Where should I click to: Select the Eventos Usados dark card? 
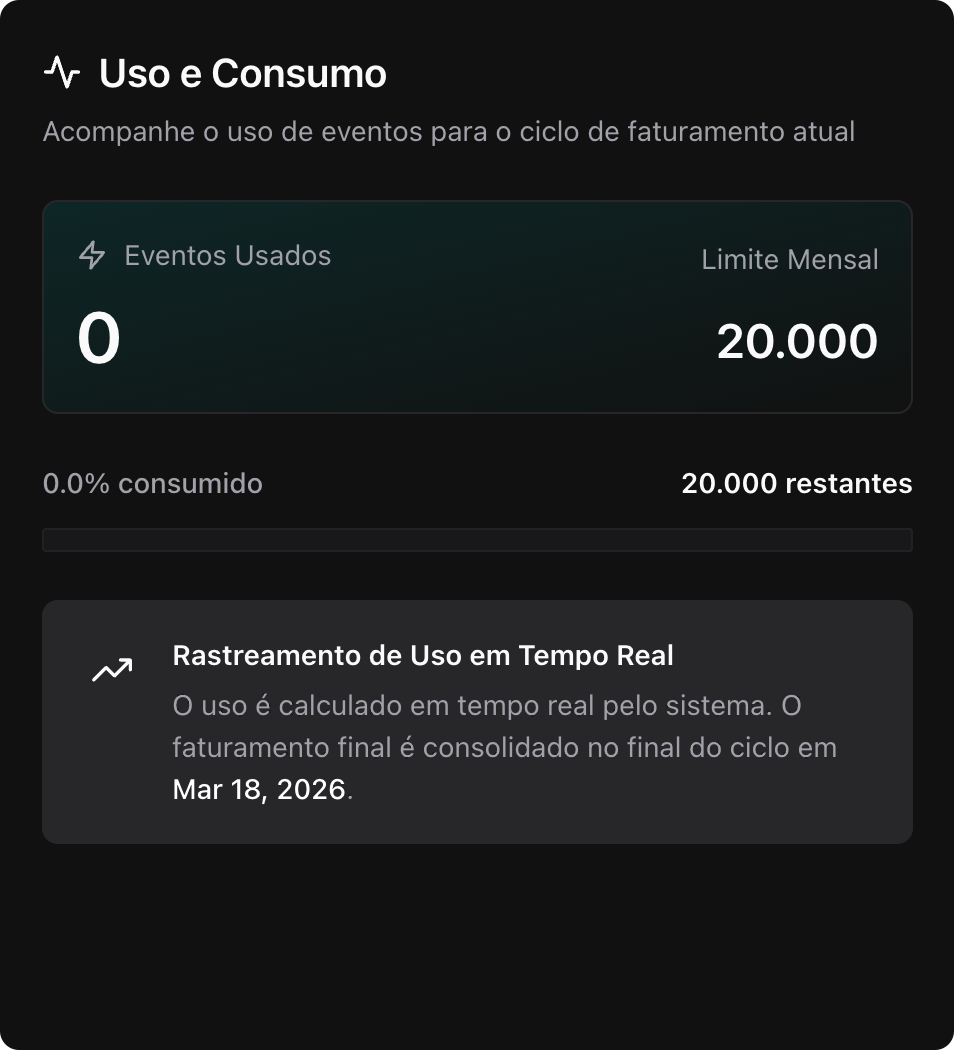click(x=477, y=306)
